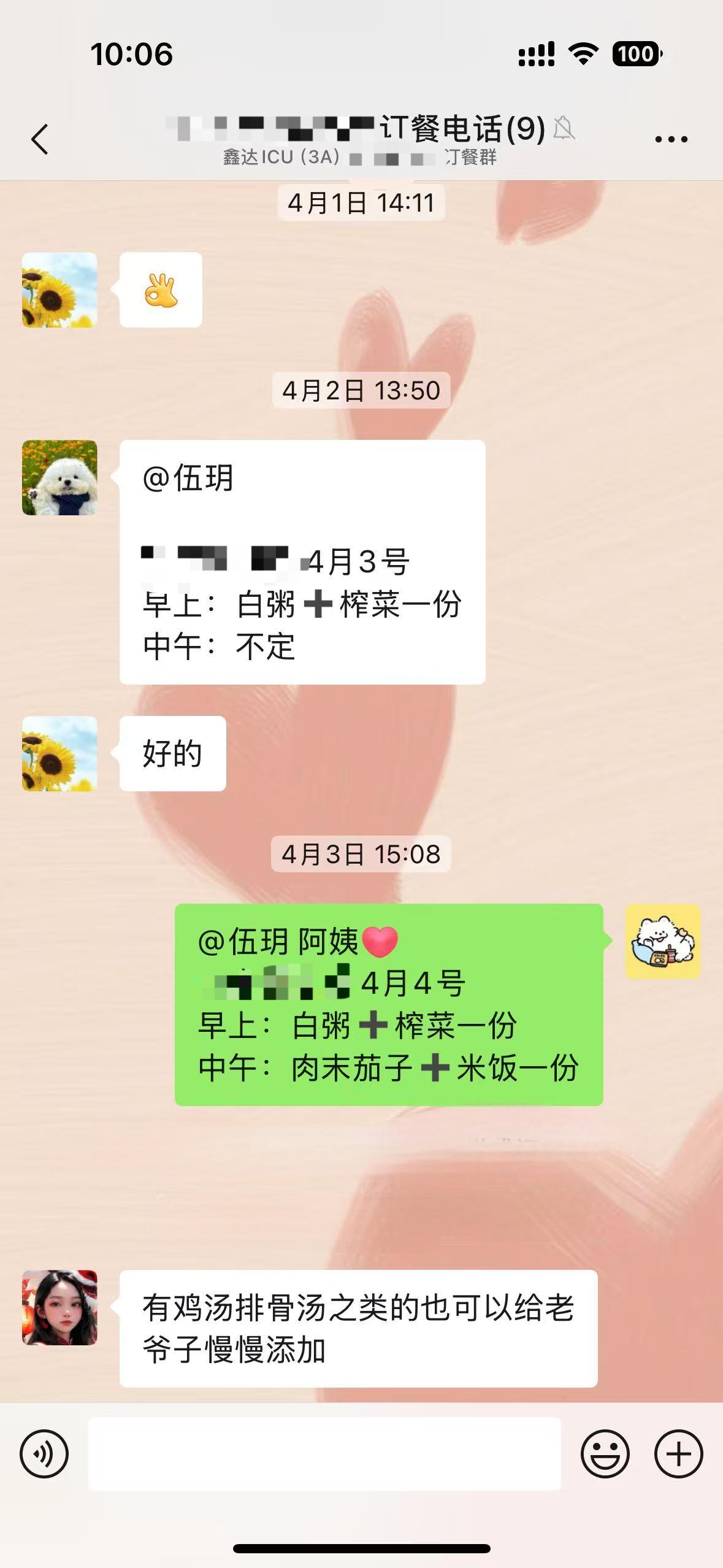Open my own cartoon avatar

tap(662, 941)
